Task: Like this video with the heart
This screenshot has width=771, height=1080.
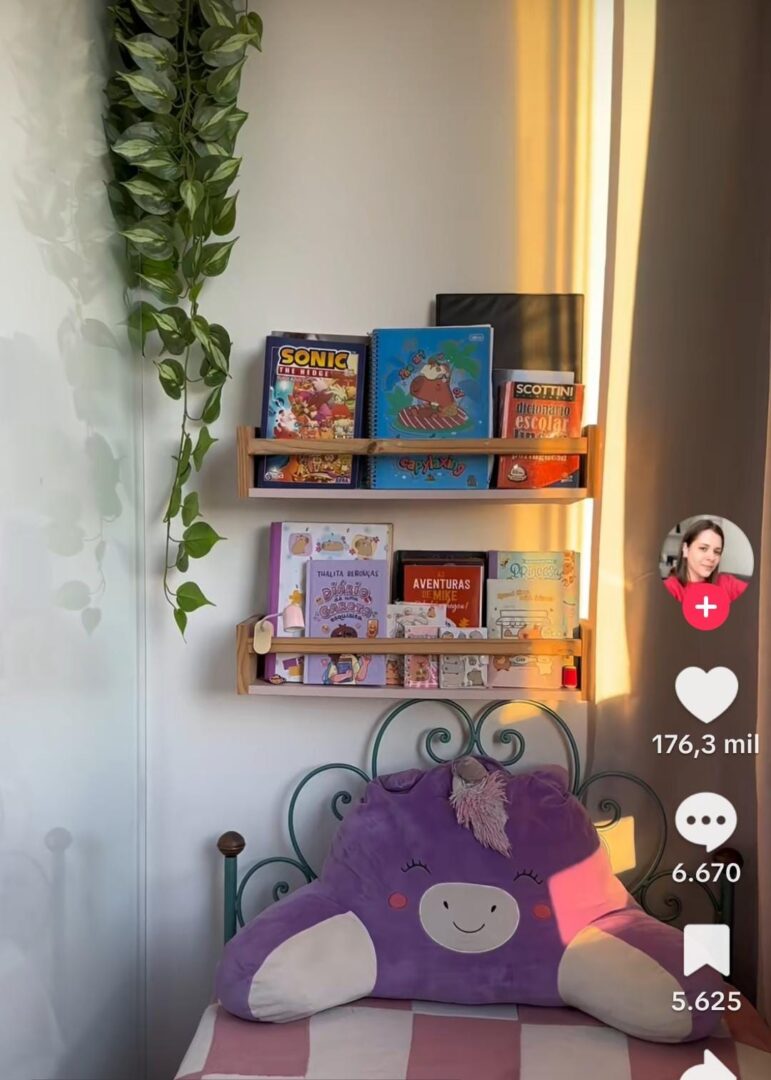Action: [706, 693]
